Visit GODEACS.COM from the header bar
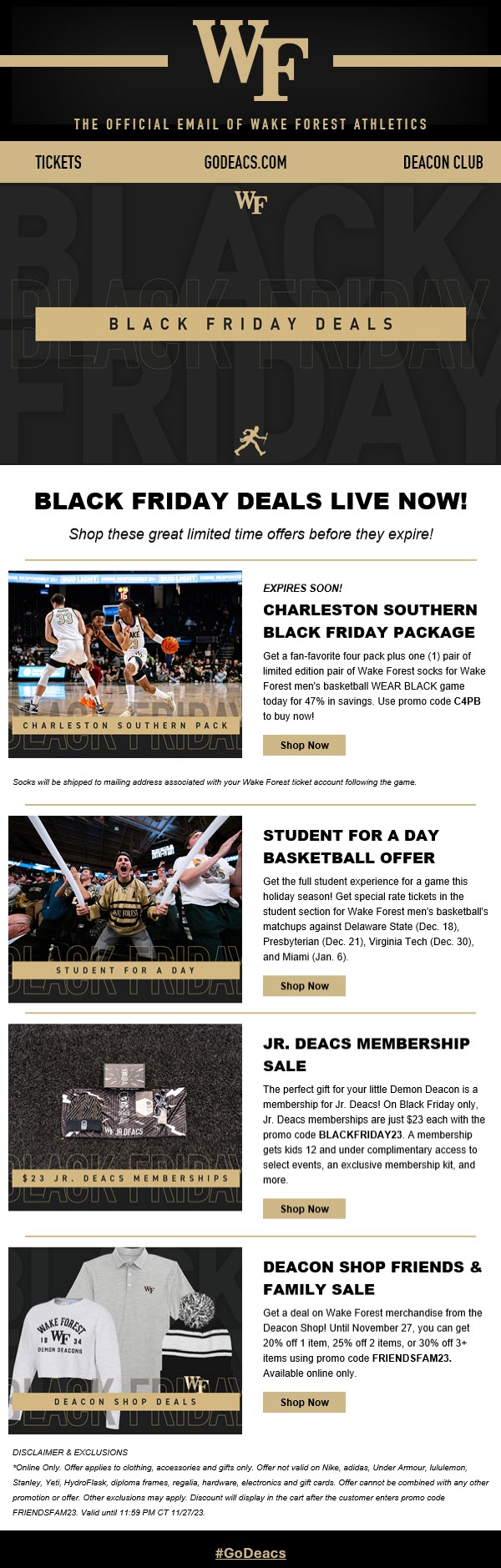This screenshot has width=501, height=1568. click(x=245, y=162)
